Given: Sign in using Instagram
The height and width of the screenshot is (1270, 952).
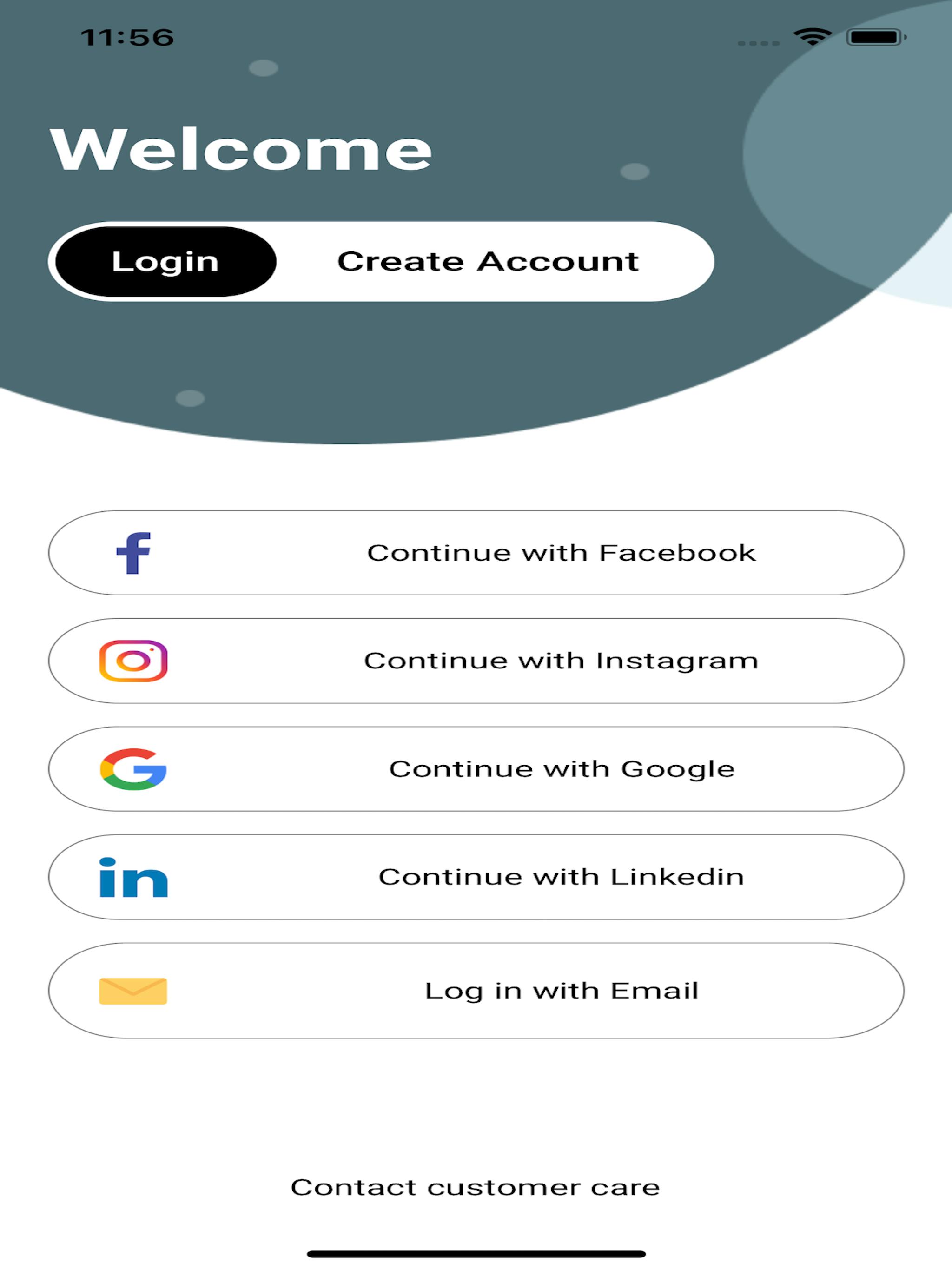Looking at the screenshot, I should point(476,661).
